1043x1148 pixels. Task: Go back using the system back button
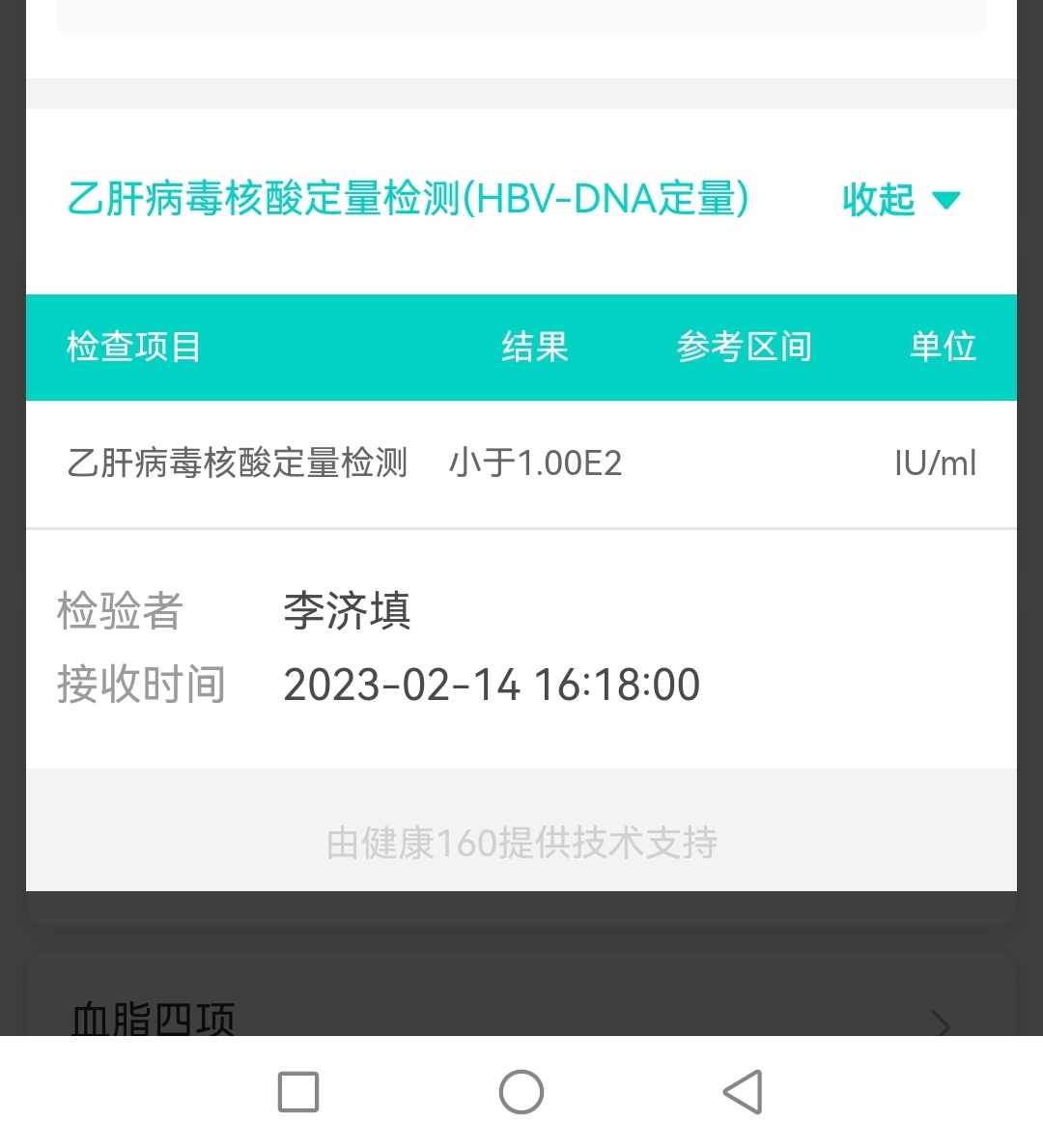(x=743, y=1092)
